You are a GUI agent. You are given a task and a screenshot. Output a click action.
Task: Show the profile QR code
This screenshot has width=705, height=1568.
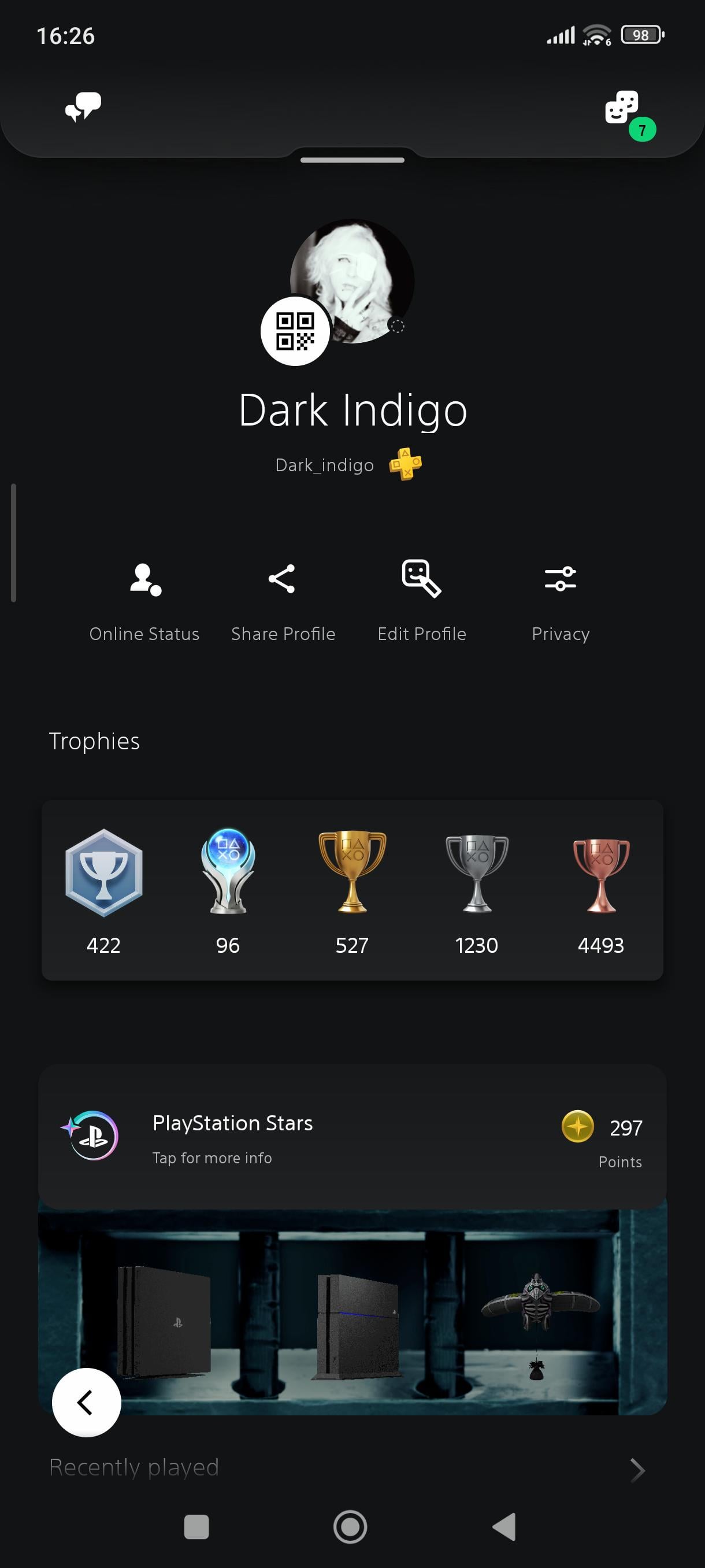(x=295, y=331)
